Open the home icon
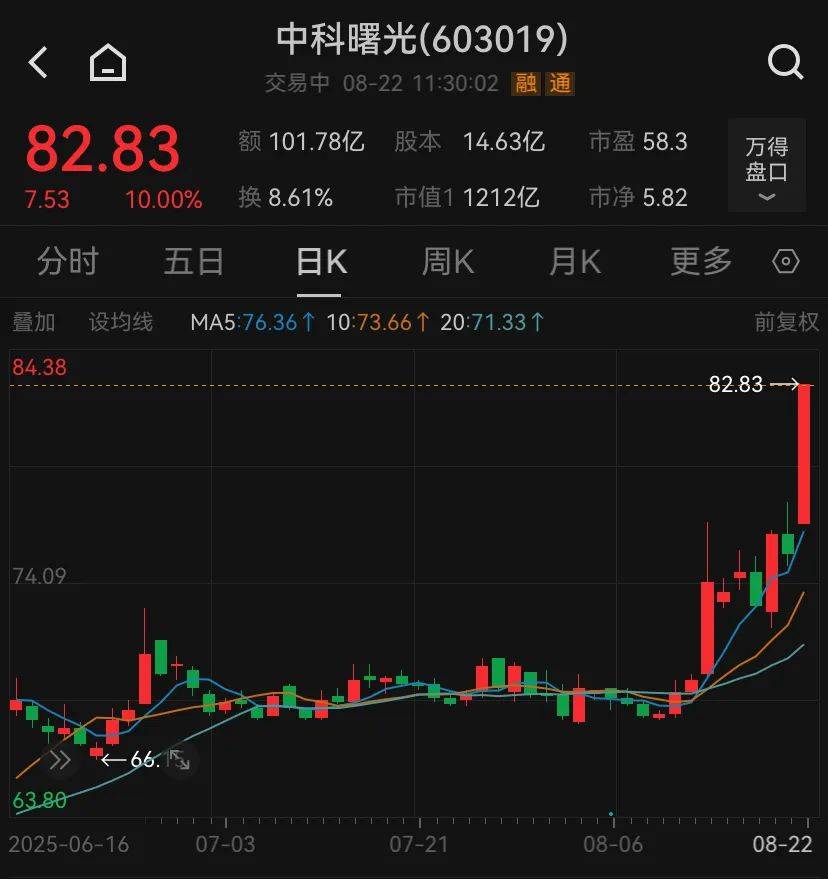Viewport: 828px width, 879px height. tap(108, 63)
